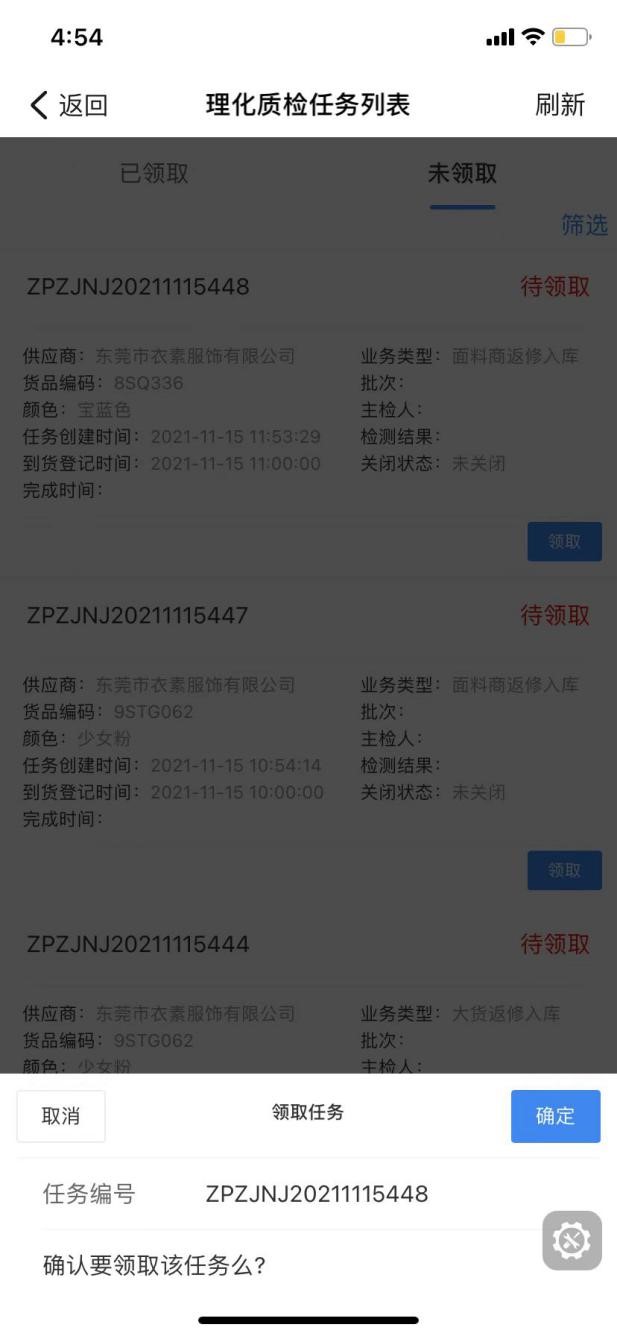617x1336 pixels.
Task: Switch to the 已领取 tab
Action: [154, 173]
